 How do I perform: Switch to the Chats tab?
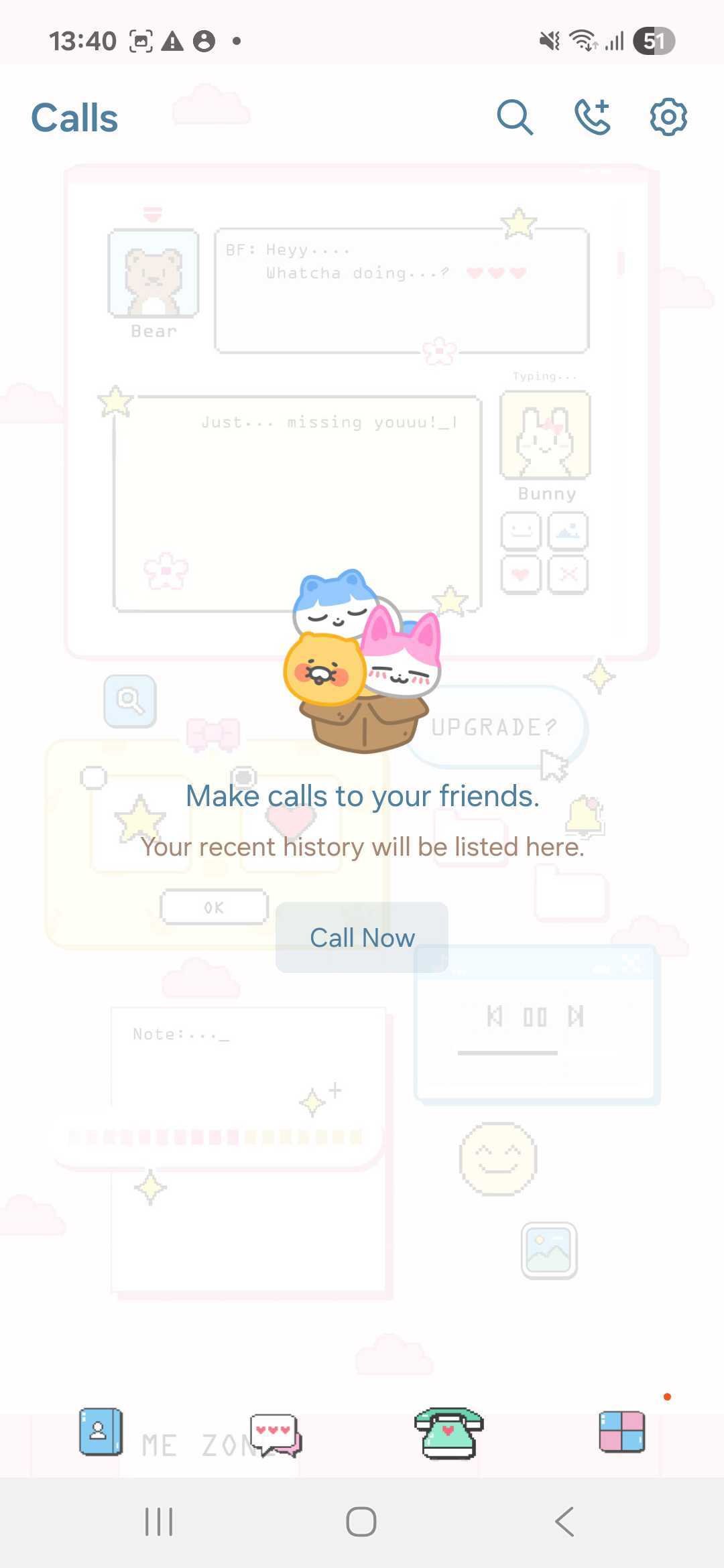(x=276, y=1435)
